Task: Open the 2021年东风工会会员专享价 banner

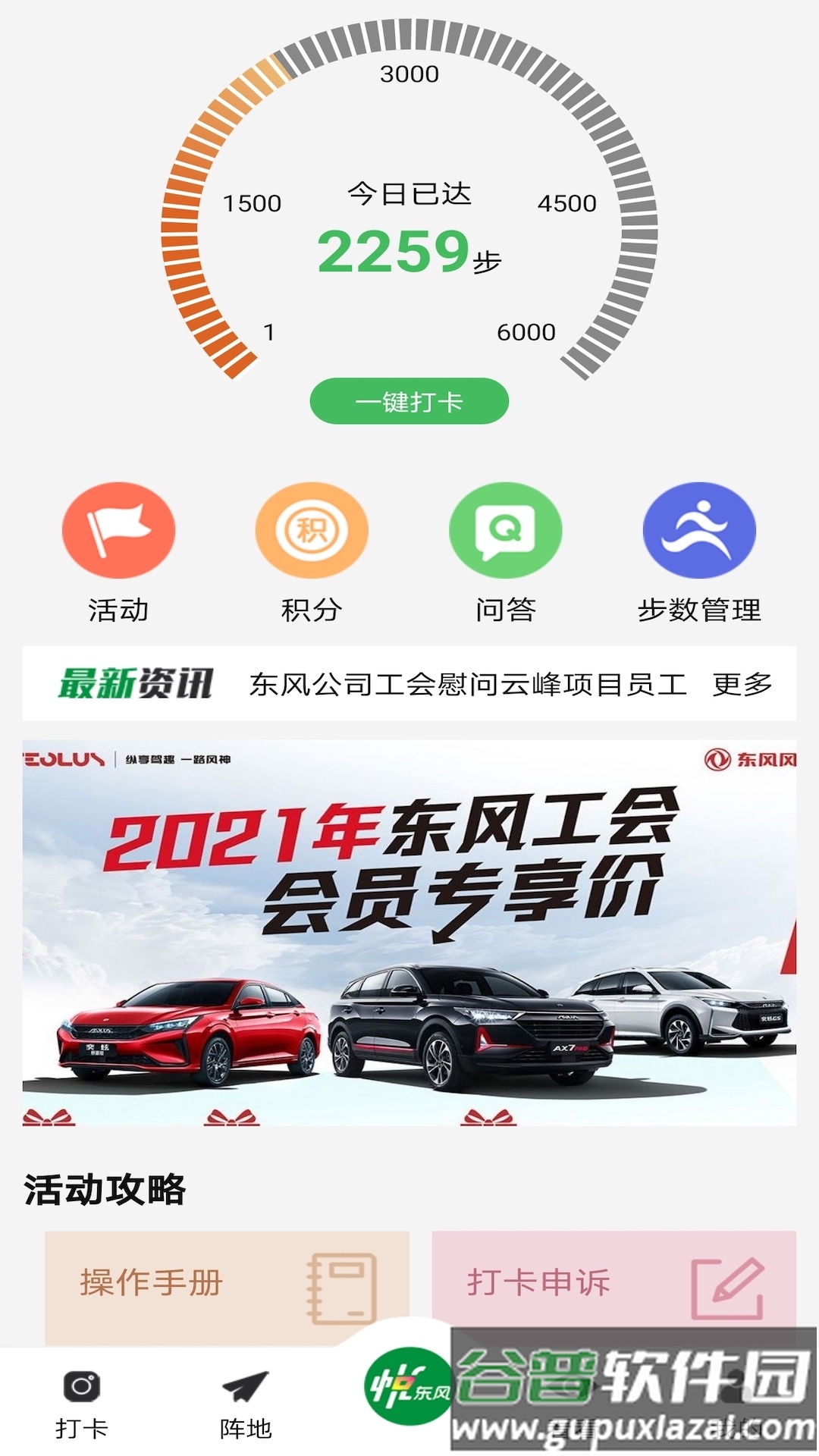Action: coord(409,932)
